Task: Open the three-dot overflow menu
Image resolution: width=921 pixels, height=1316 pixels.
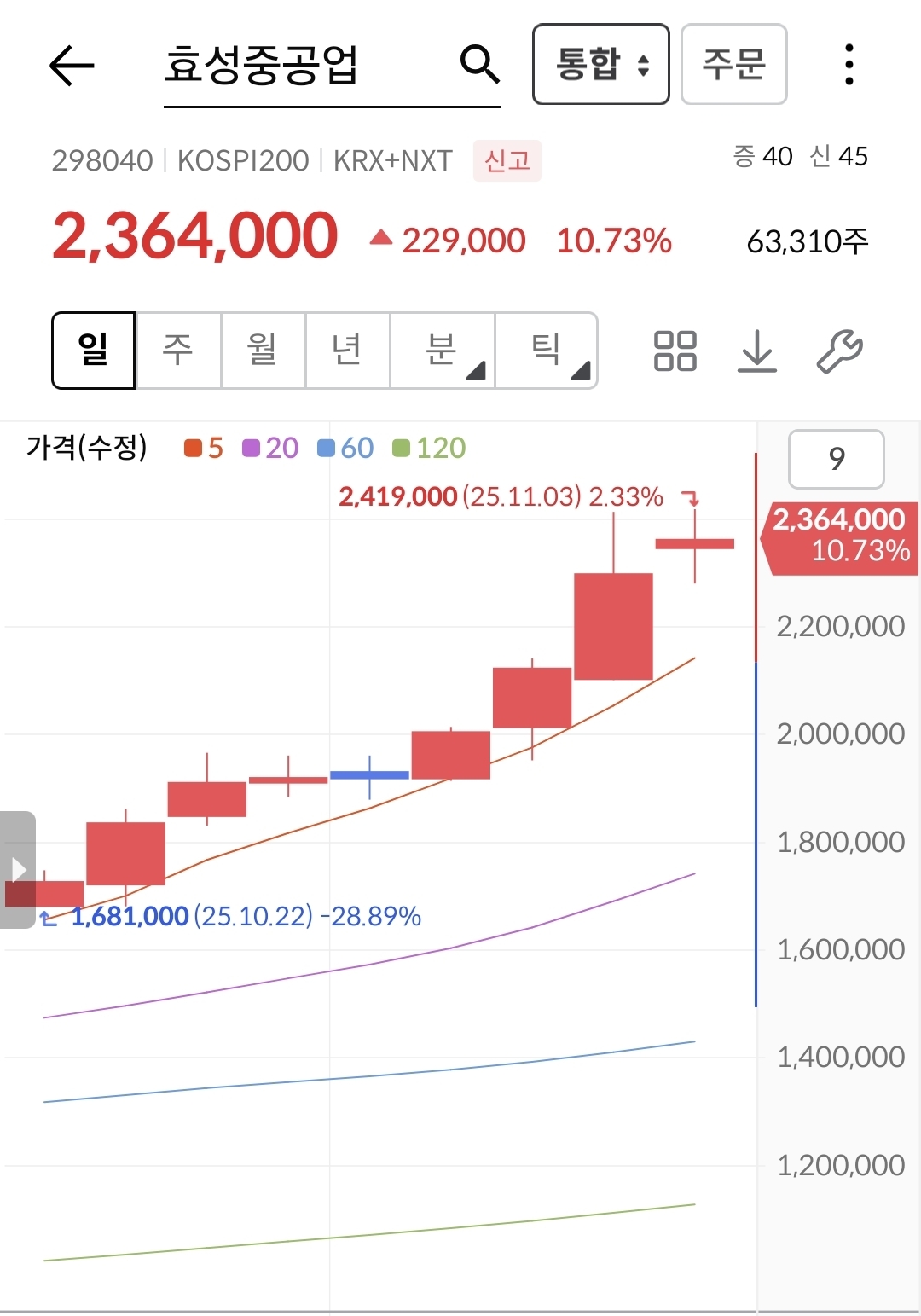Action: [x=849, y=65]
